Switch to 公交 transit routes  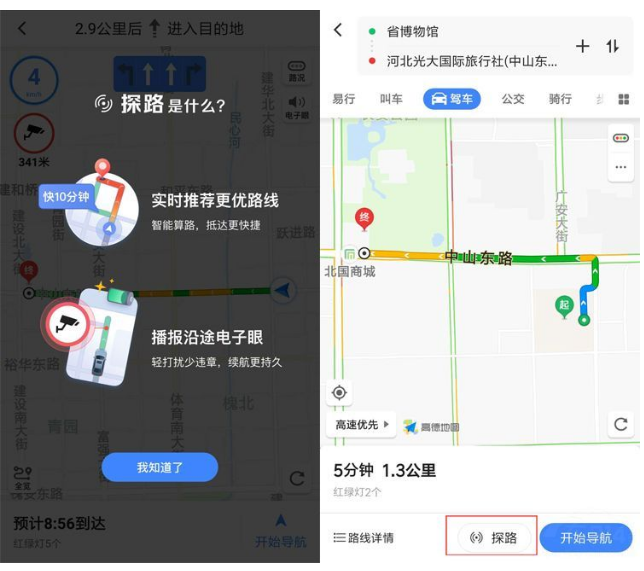coord(513,99)
